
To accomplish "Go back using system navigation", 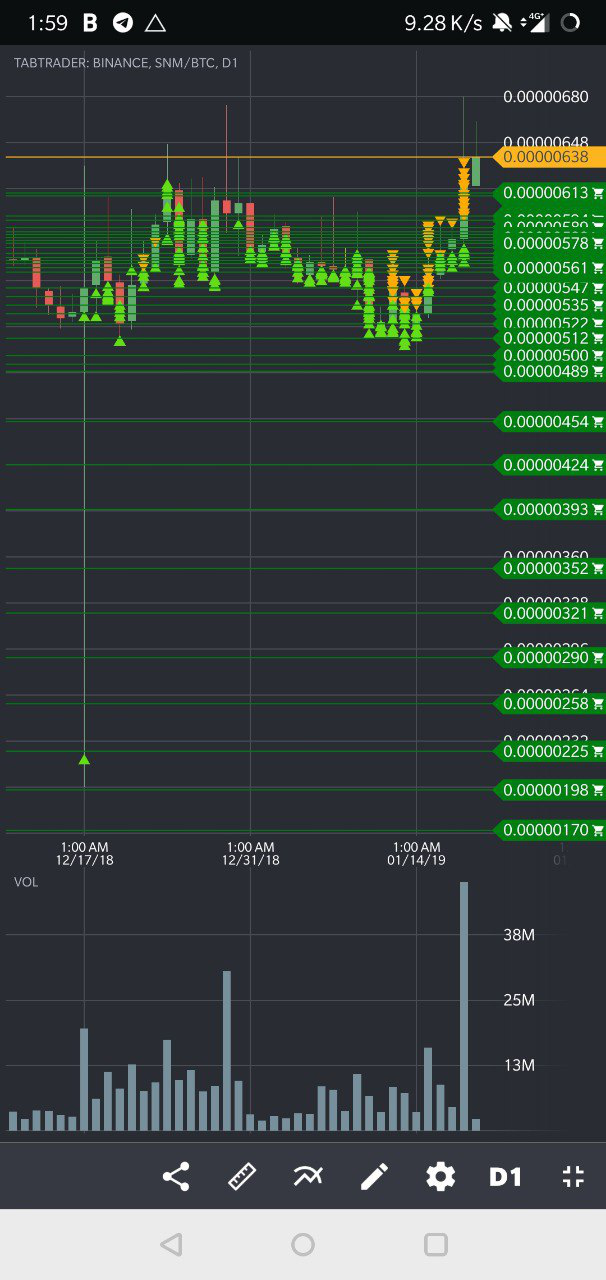I will coord(171,1244).
